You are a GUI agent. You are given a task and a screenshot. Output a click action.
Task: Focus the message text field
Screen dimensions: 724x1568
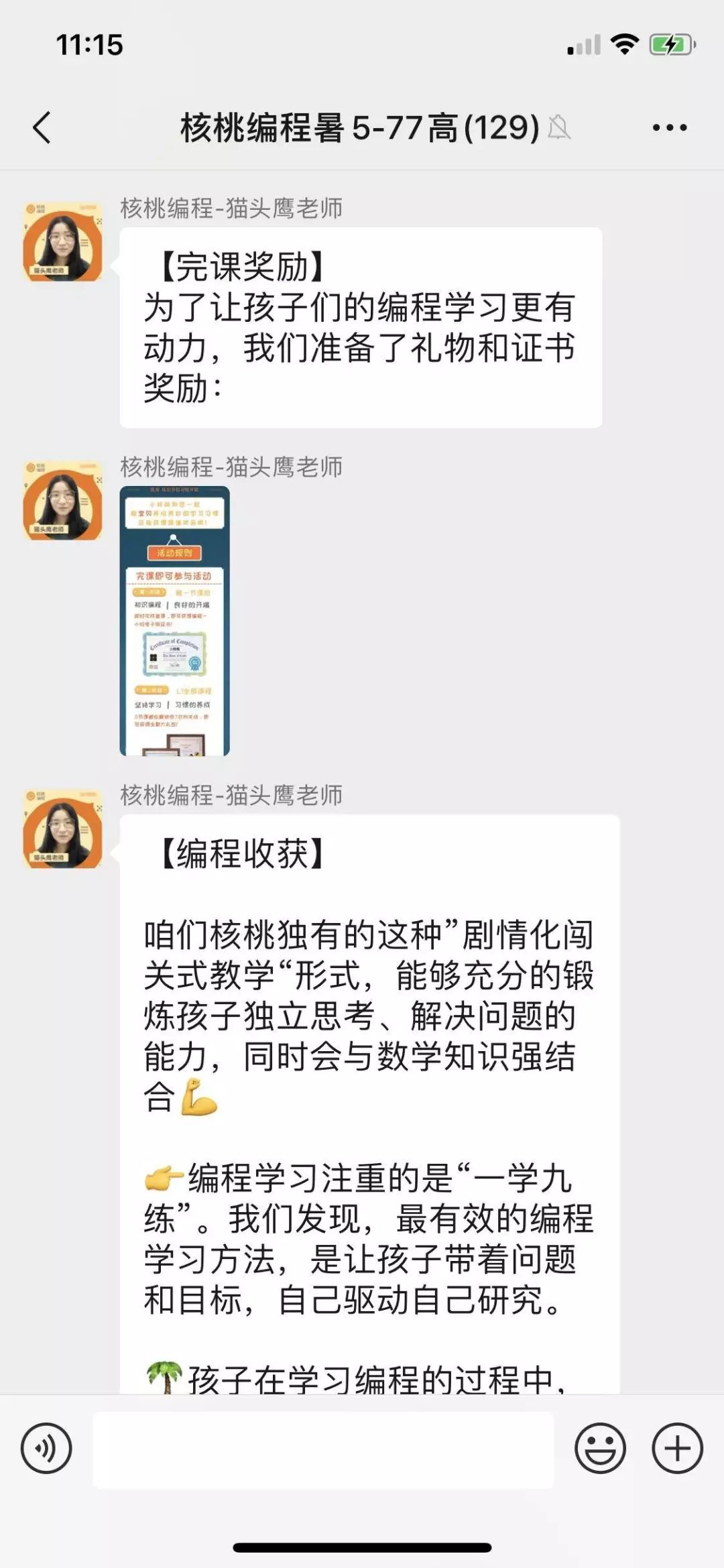(x=323, y=1449)
